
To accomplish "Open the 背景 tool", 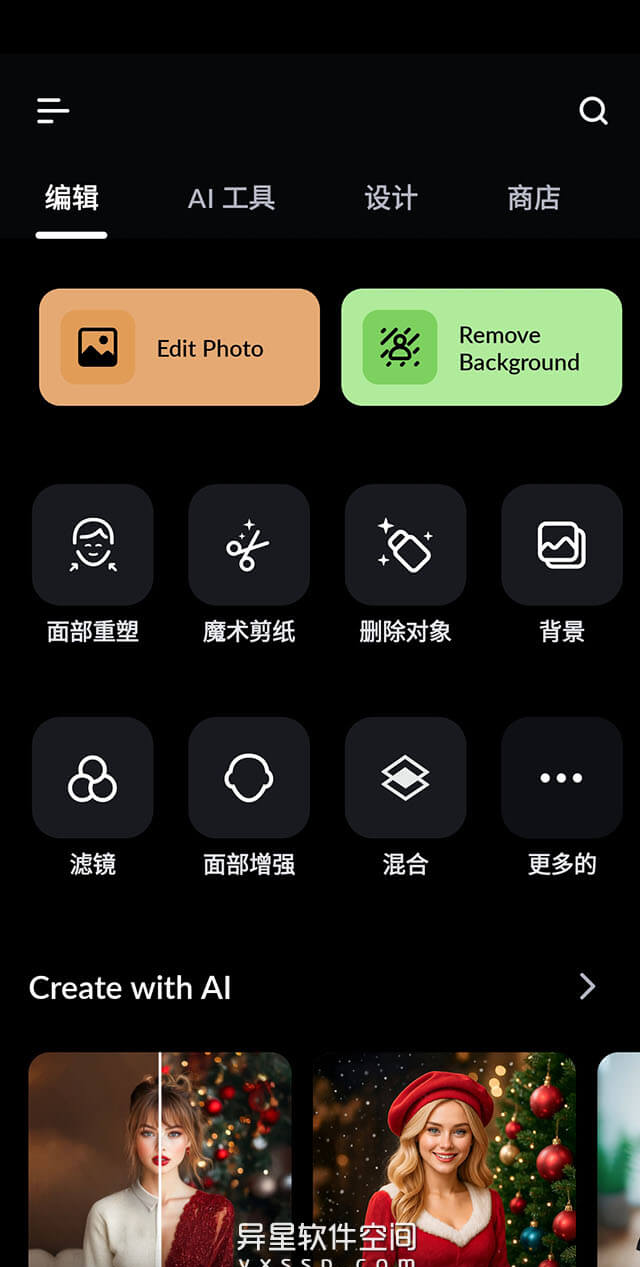I will point(561,545).
